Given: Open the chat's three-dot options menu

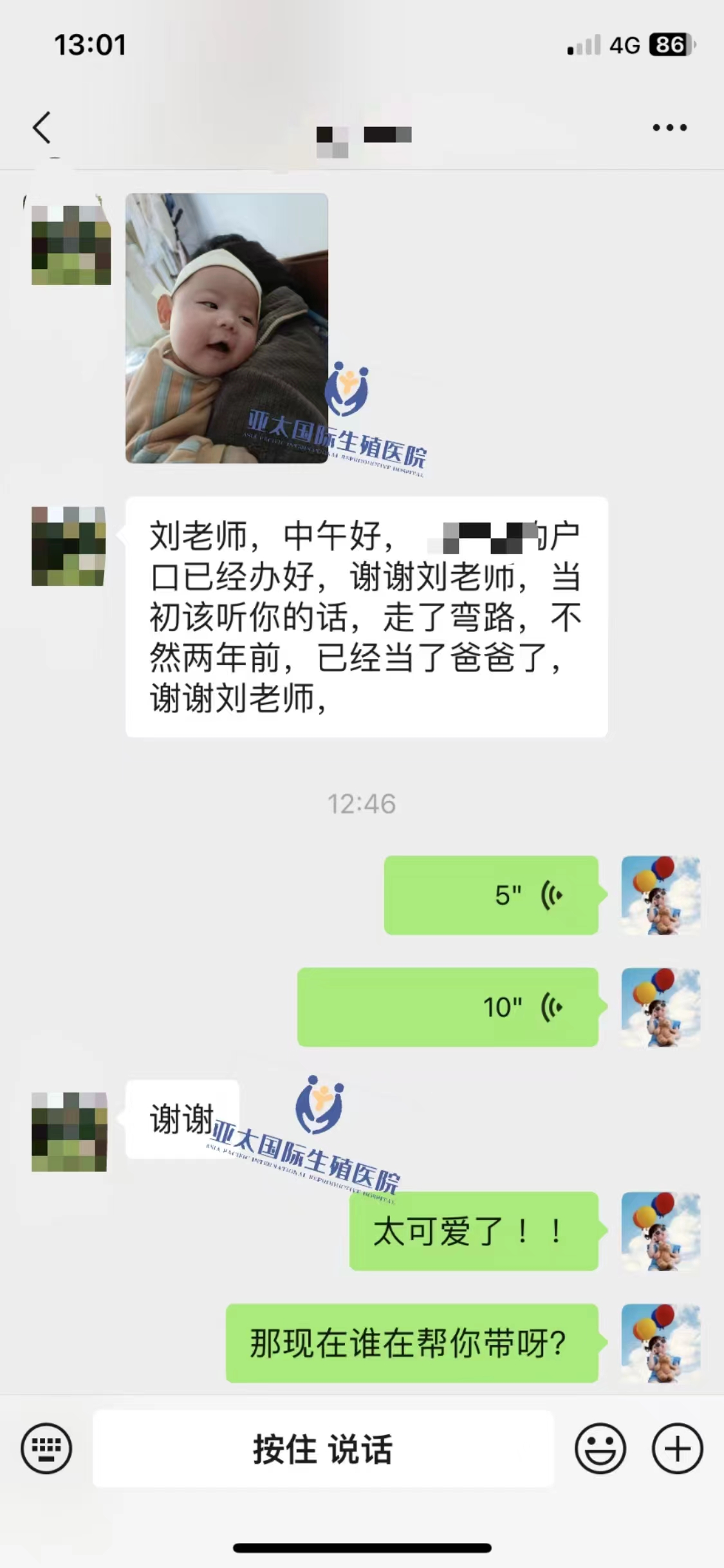Looking at the screenshot, I should [x=670, y=127].
